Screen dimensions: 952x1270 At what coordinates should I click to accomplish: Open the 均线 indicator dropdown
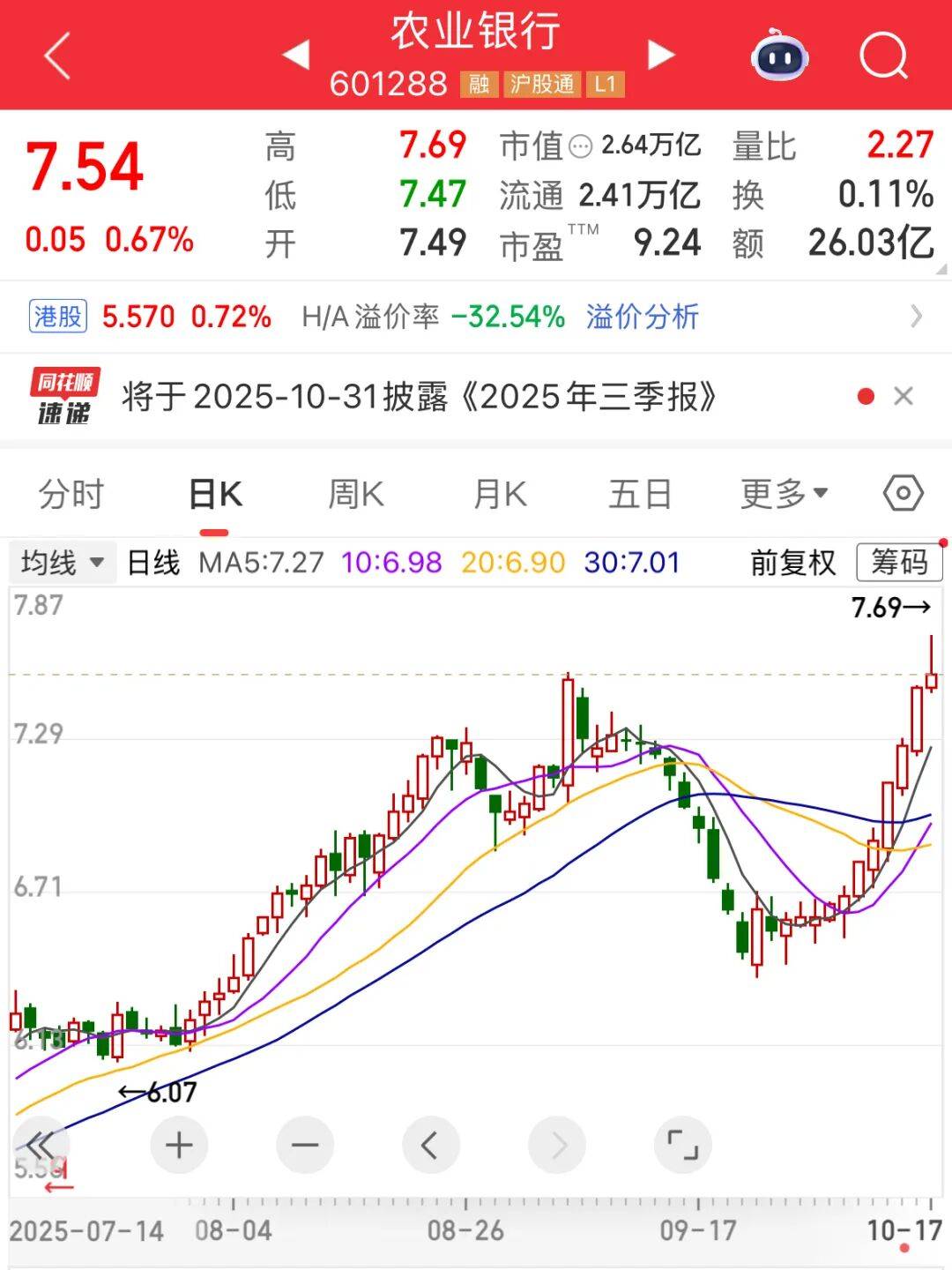click(60, 562)
